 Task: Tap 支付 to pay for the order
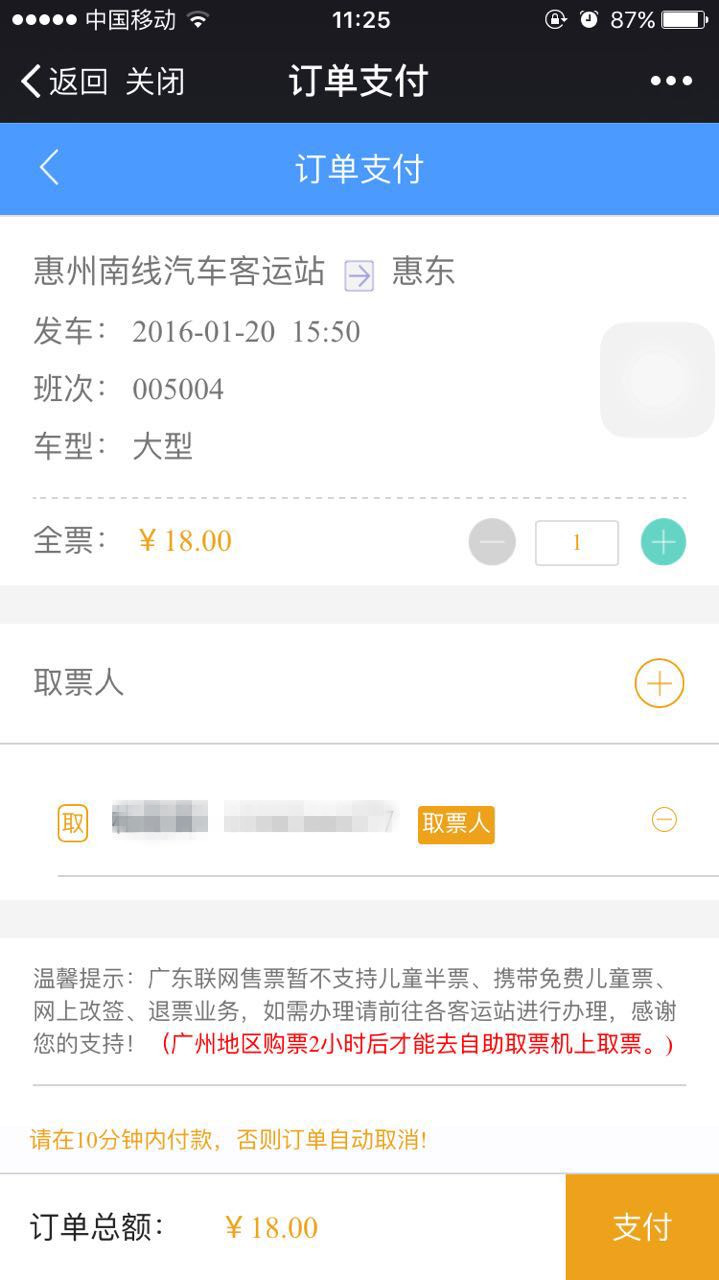pyautogui.click(x=642, y=1227)
